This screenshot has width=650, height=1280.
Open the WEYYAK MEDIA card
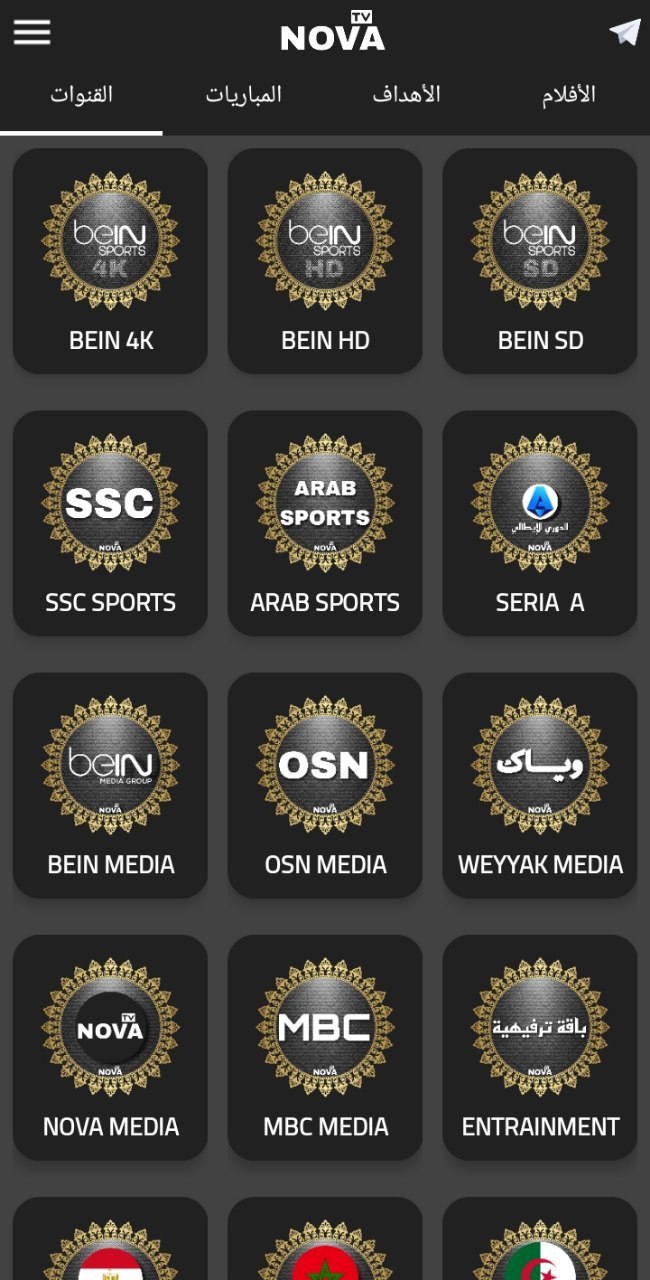pos(540,785)
